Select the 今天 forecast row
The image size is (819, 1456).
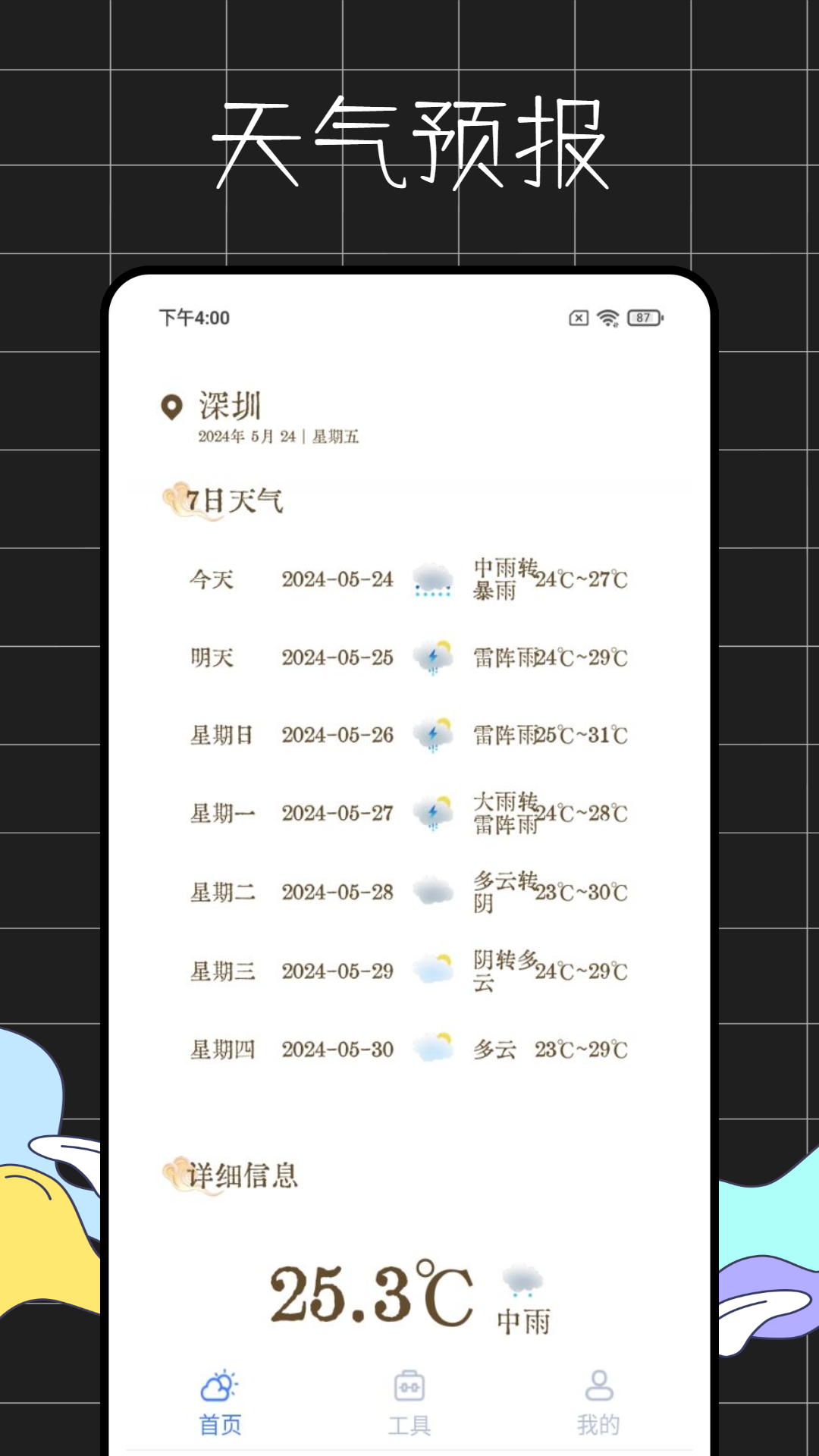pyautogui.click(x=212, y=580)
